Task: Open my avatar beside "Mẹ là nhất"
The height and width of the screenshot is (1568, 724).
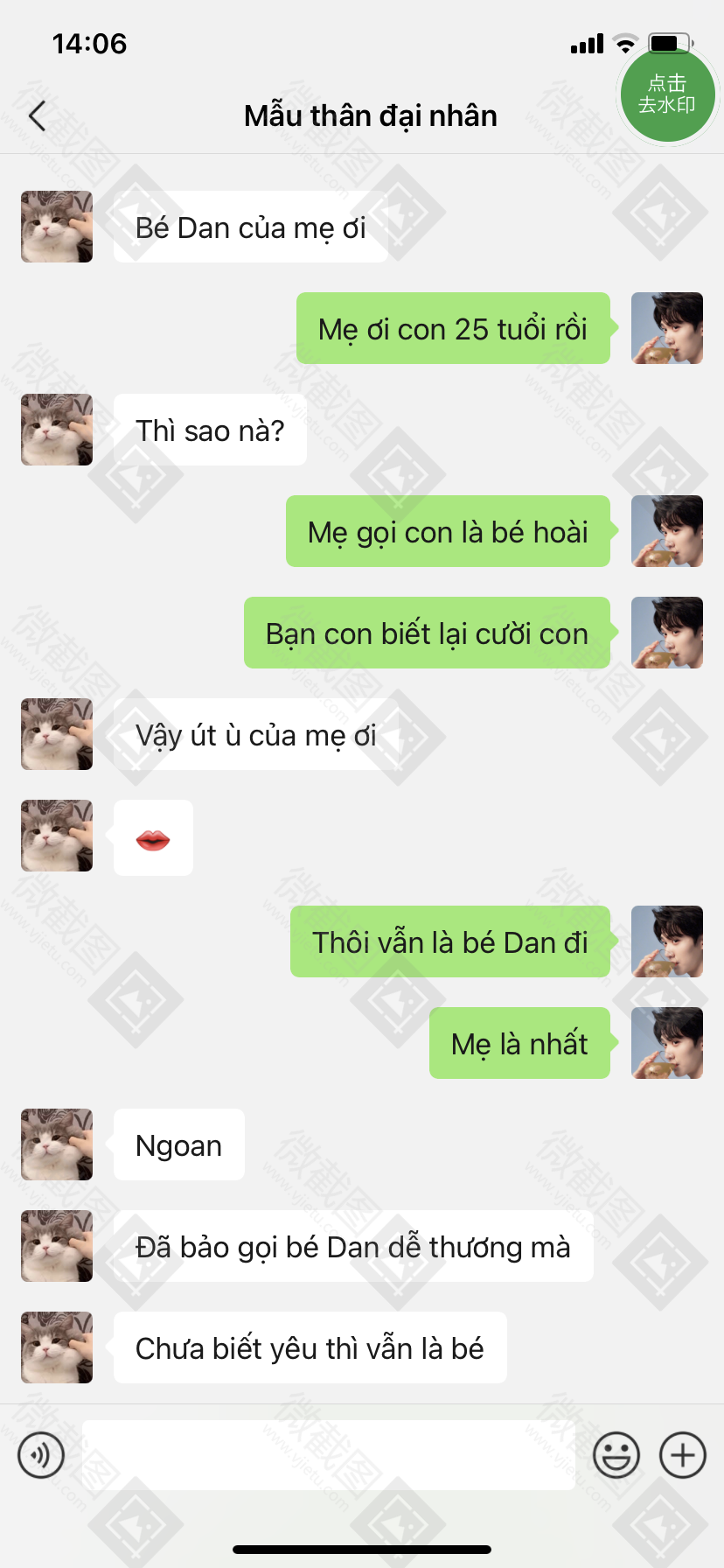Action: pos(667,1043)
